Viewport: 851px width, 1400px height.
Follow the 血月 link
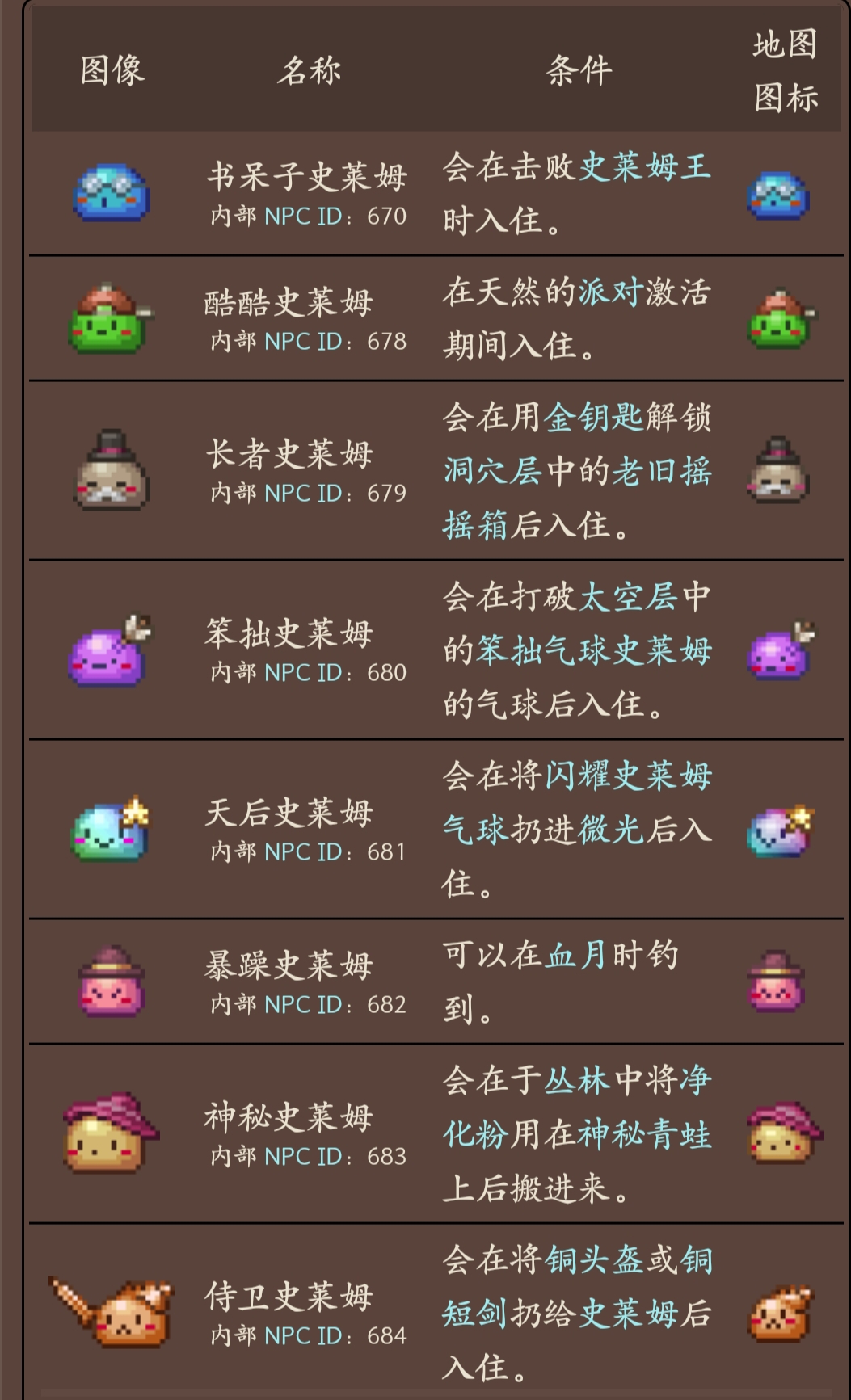576,956
